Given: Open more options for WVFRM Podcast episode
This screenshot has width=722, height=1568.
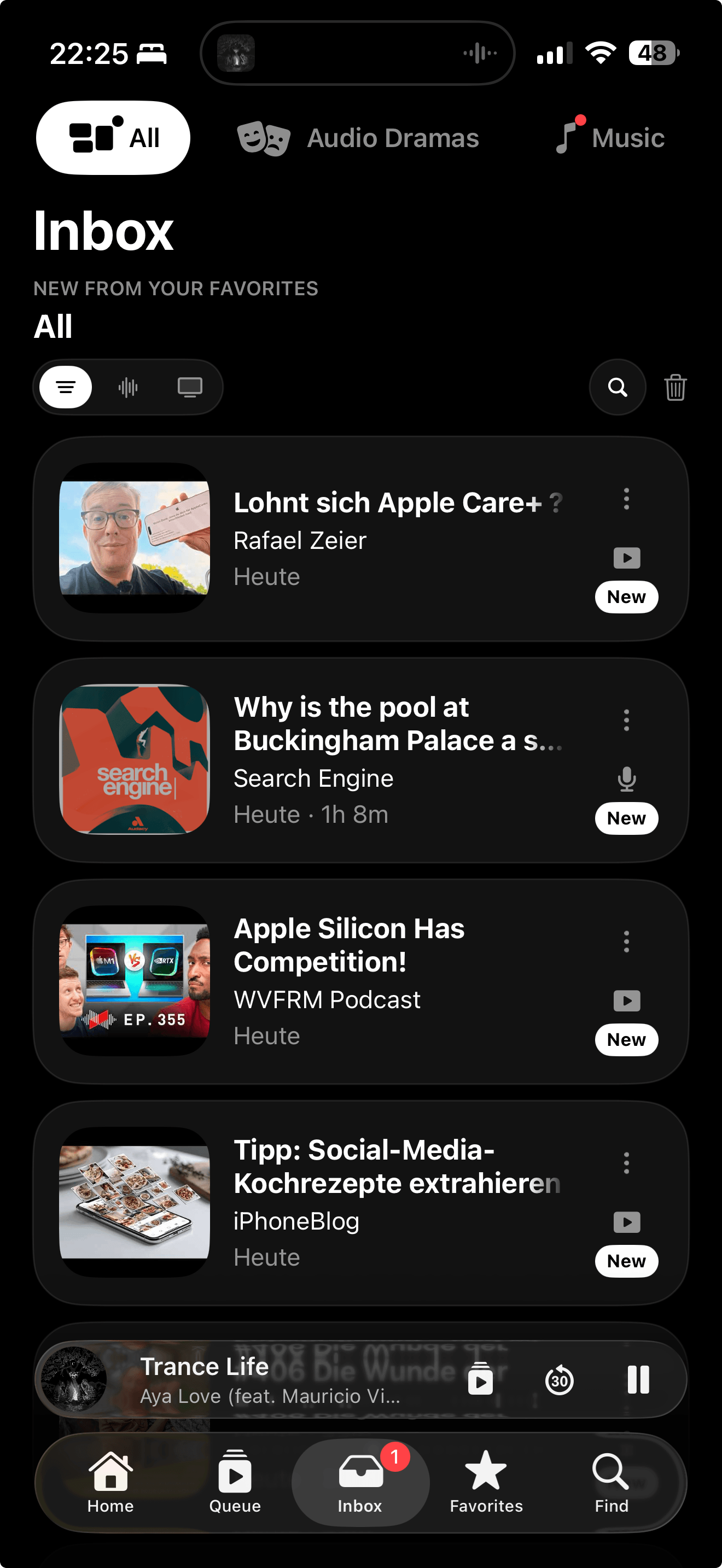Looking at the screenshot, I should [x=626, y=941].
